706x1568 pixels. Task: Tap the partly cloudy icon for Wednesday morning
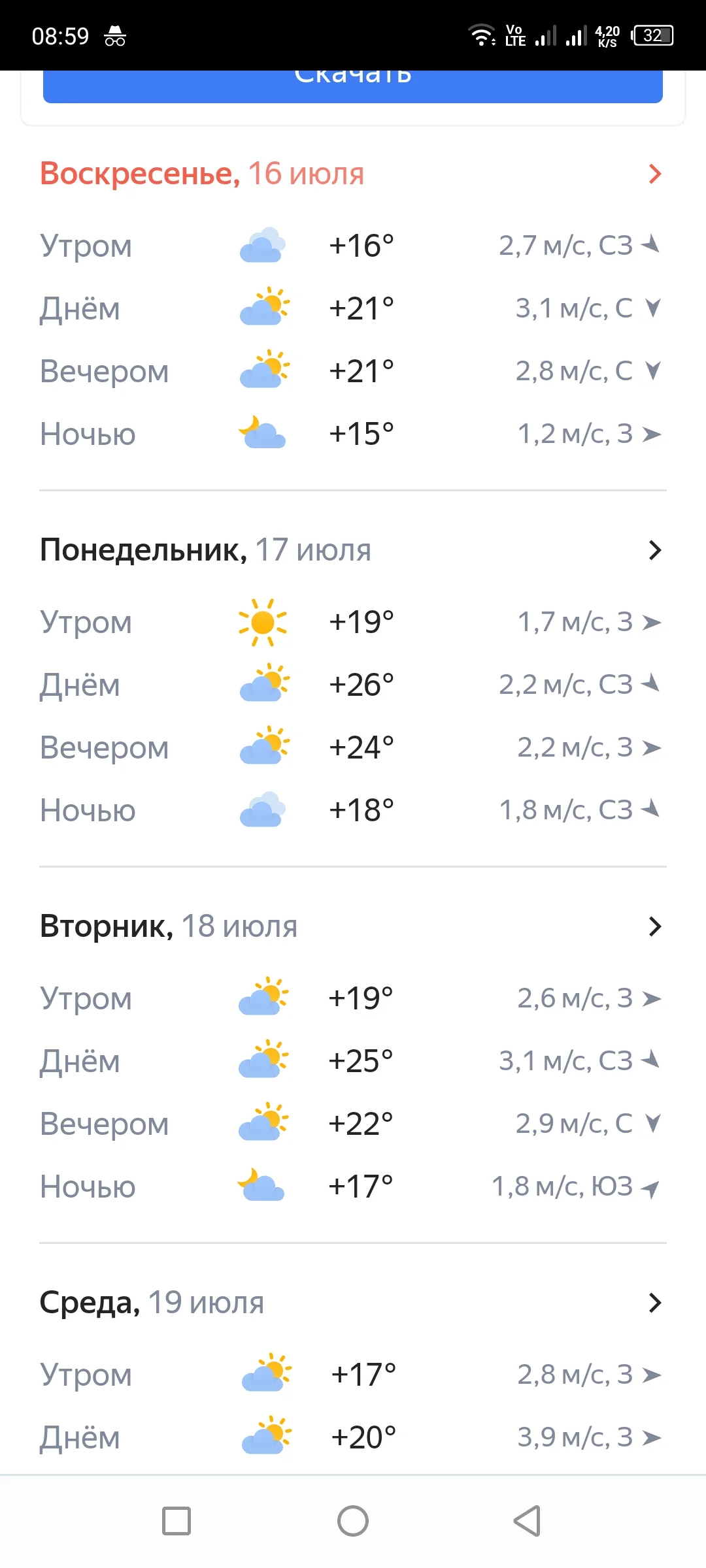263,1374
